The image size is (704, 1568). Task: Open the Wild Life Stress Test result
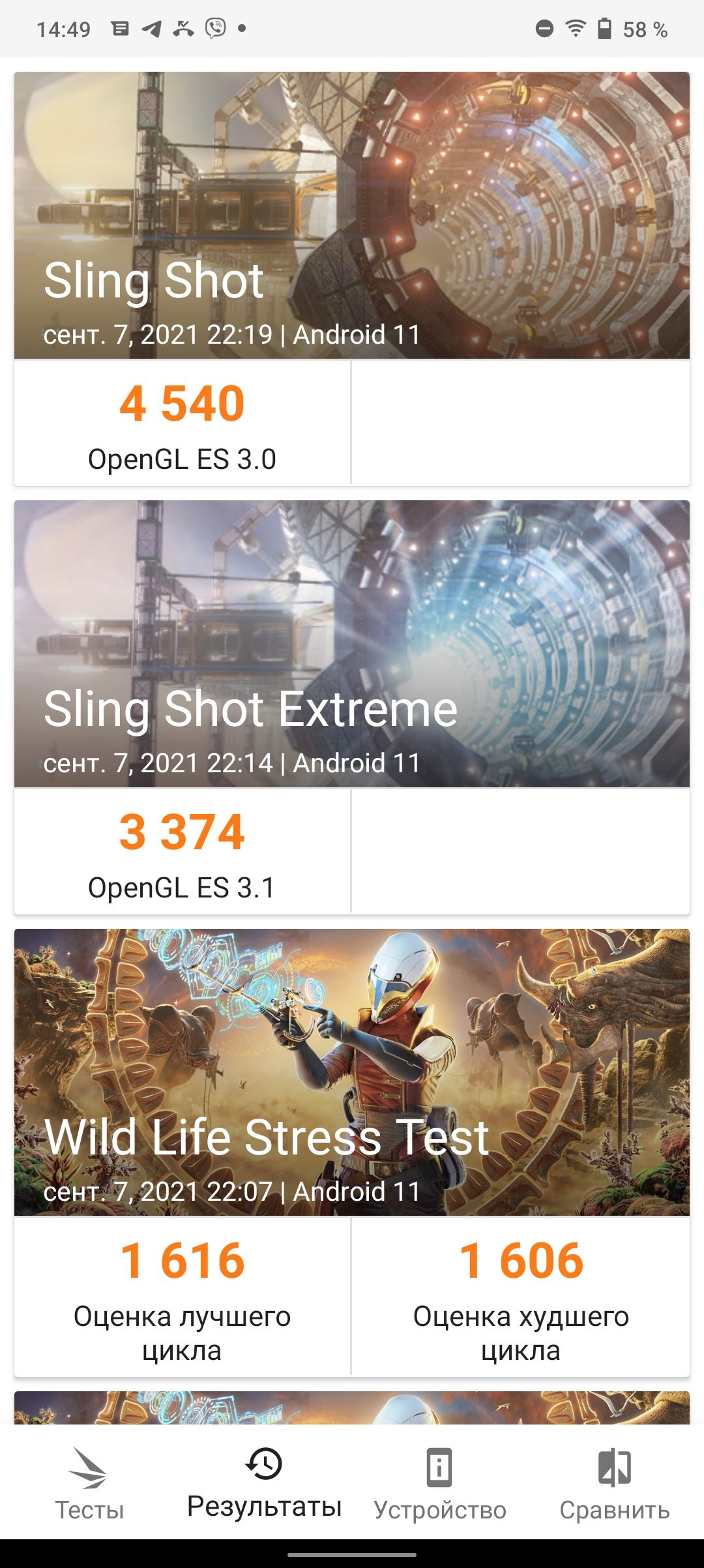[x=352, y=1153]
